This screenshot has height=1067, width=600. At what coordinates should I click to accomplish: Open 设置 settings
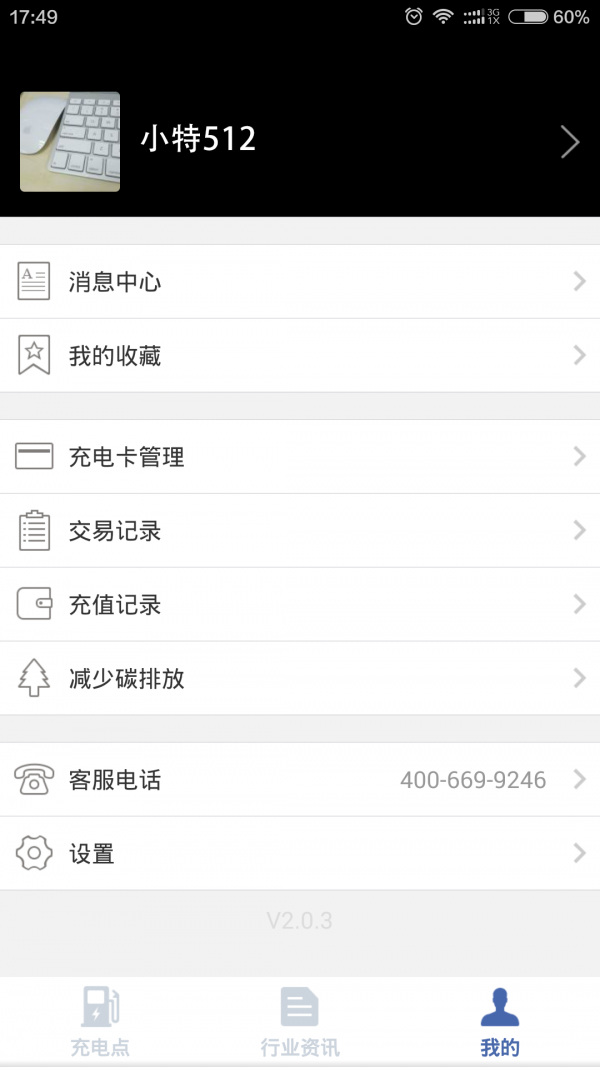point(300,854)
